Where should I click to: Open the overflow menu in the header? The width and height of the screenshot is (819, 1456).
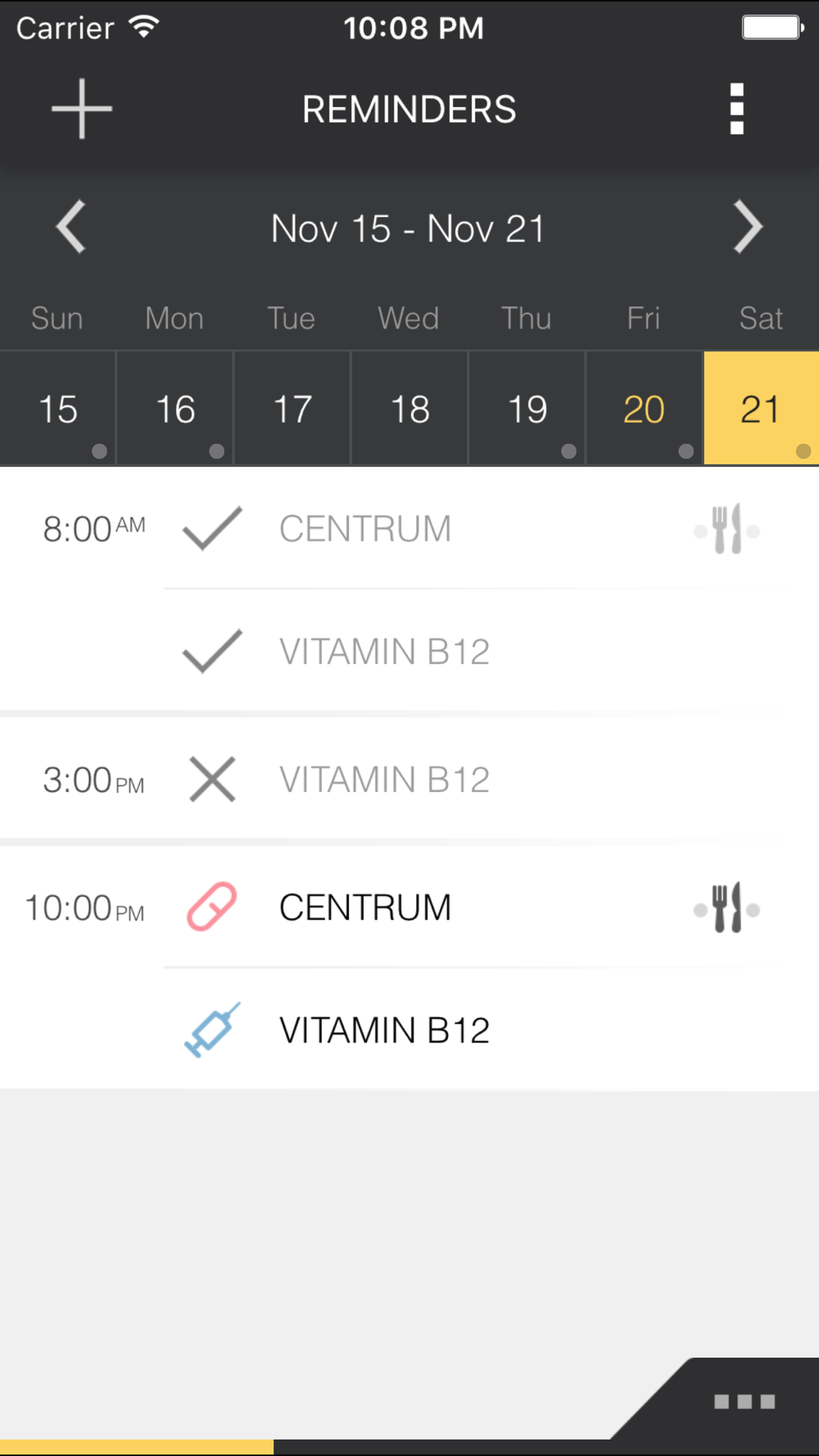pos(737,109)
